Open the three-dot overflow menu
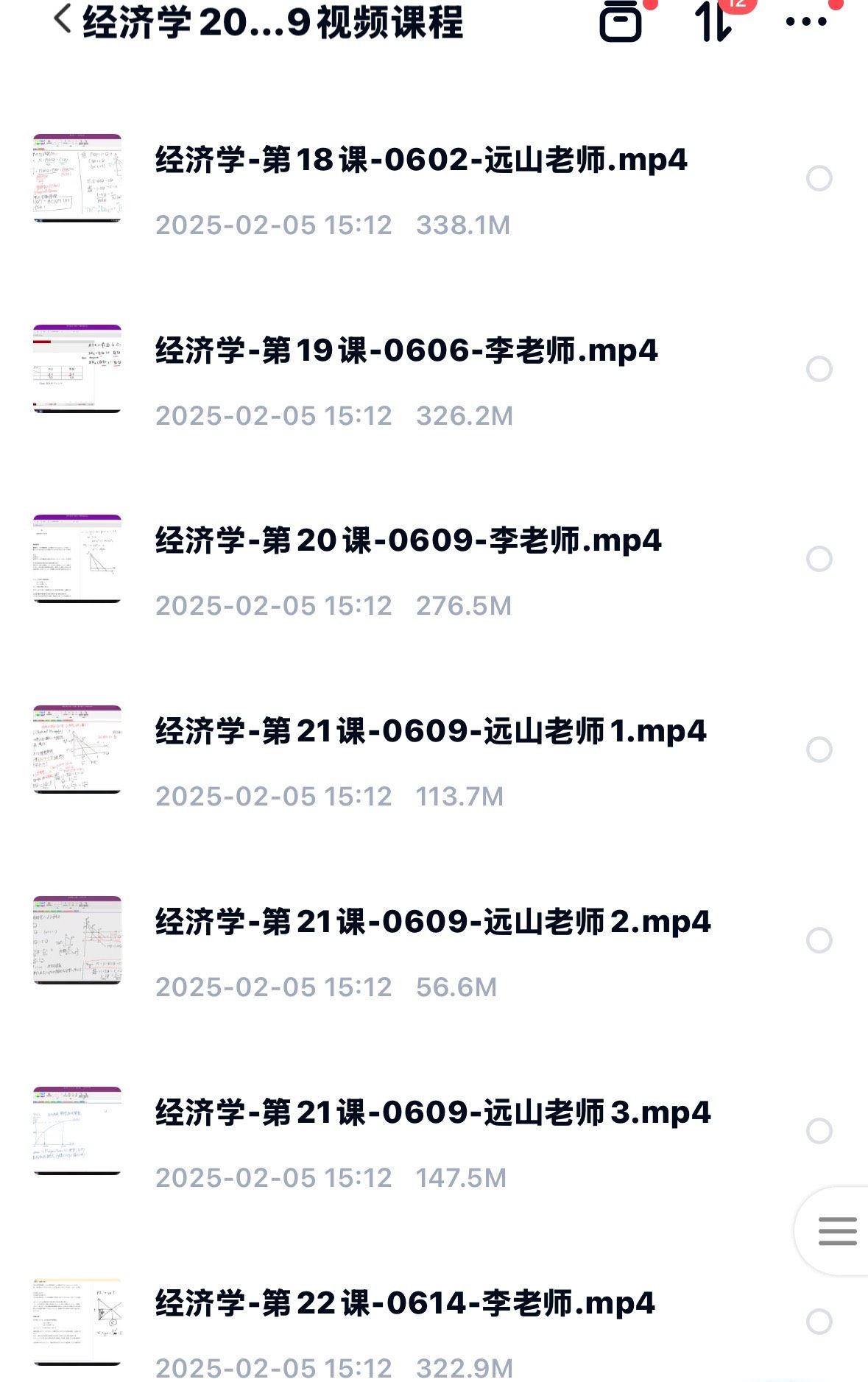Image resolution: width=868 pixels, height=1382 pixels. (x=806, y=21)
